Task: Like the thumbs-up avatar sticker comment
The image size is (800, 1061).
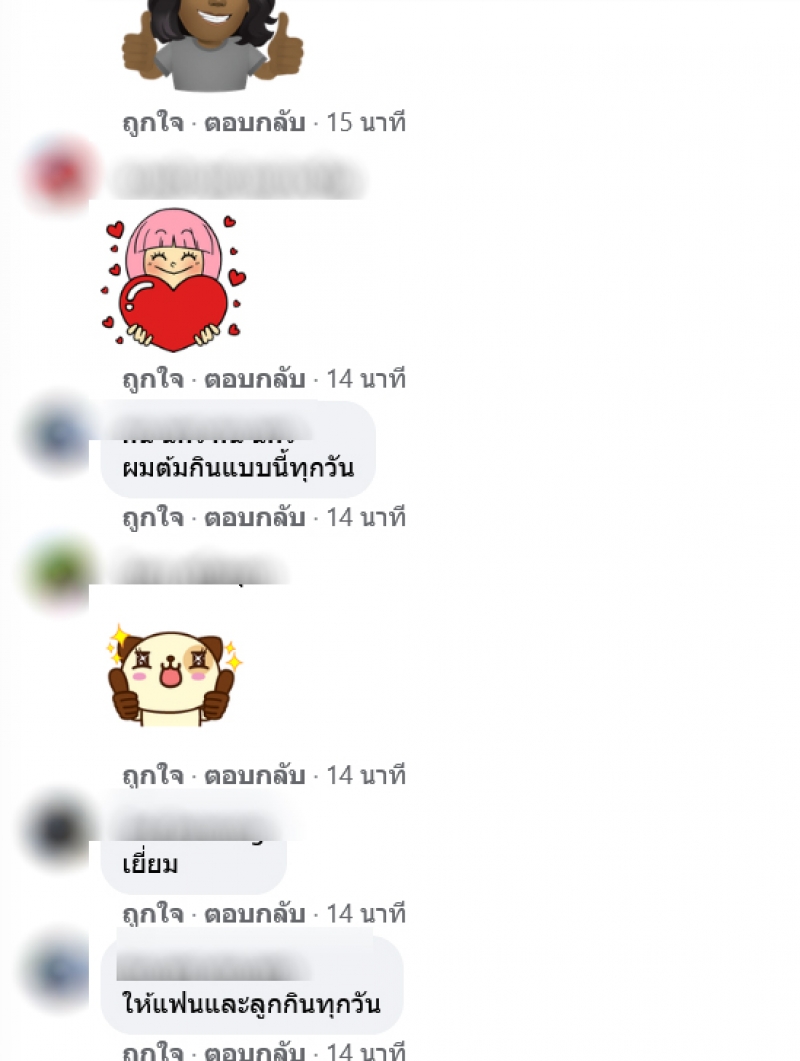Action: coord(152,124)
